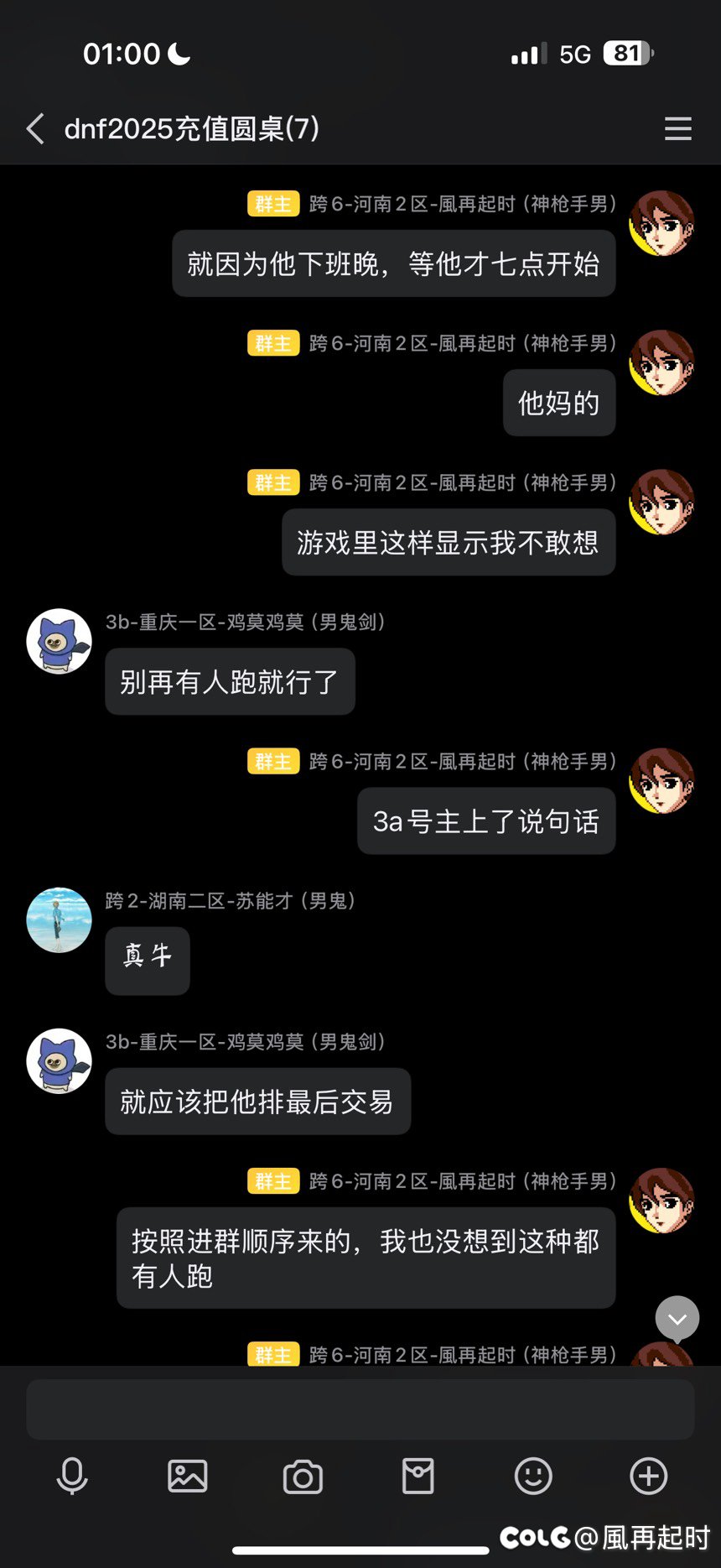
Task: Go back from the dnf2025充值圆桌 chat
Action: pos(35,129)
